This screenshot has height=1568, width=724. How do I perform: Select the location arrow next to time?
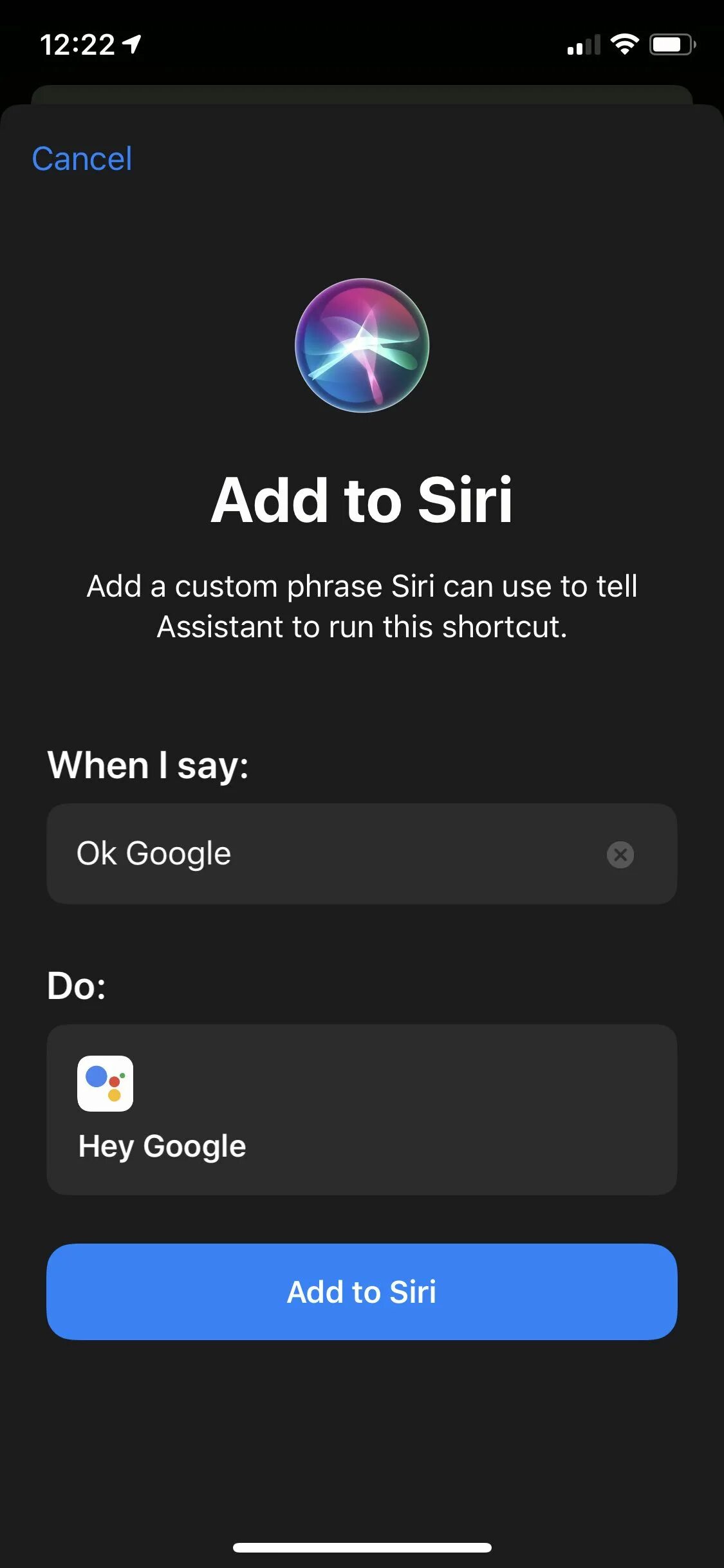point(132,43)
